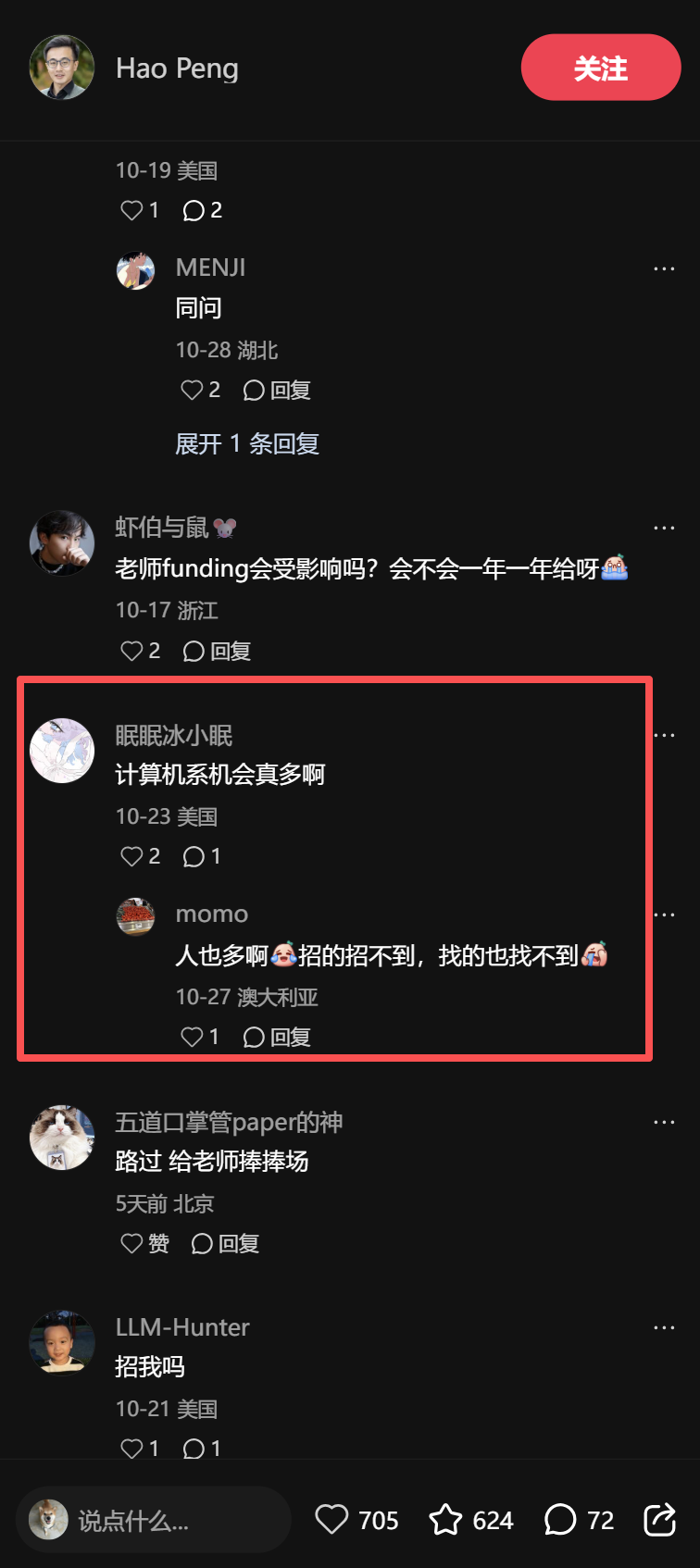Reply to 五道口掌管paper的神's comment
Image resolution: width=700 pixels, height=1568 pixels.
(225, 1243)
